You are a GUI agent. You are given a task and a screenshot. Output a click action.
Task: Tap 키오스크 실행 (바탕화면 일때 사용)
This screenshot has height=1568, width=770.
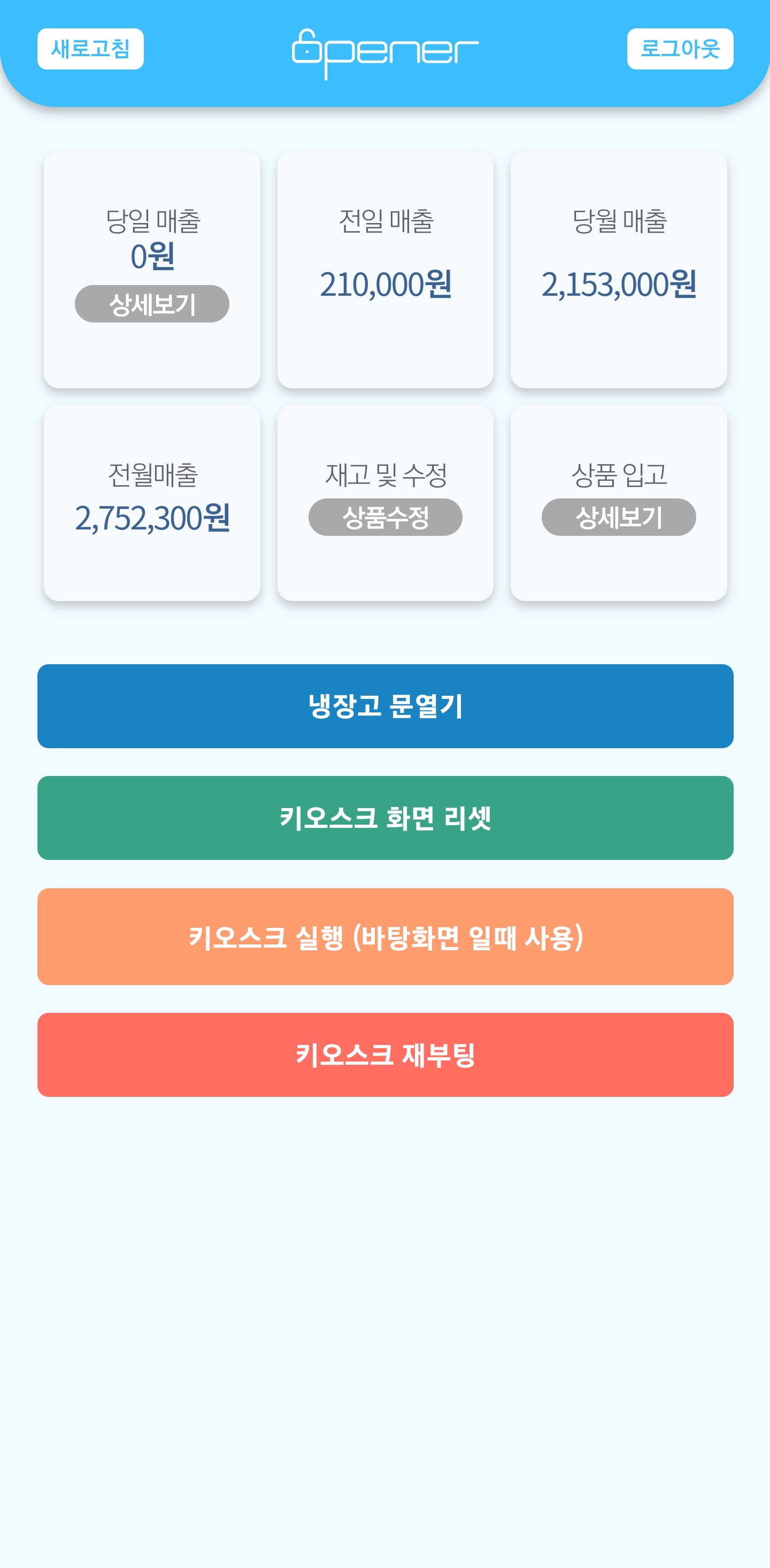[386, 937]
